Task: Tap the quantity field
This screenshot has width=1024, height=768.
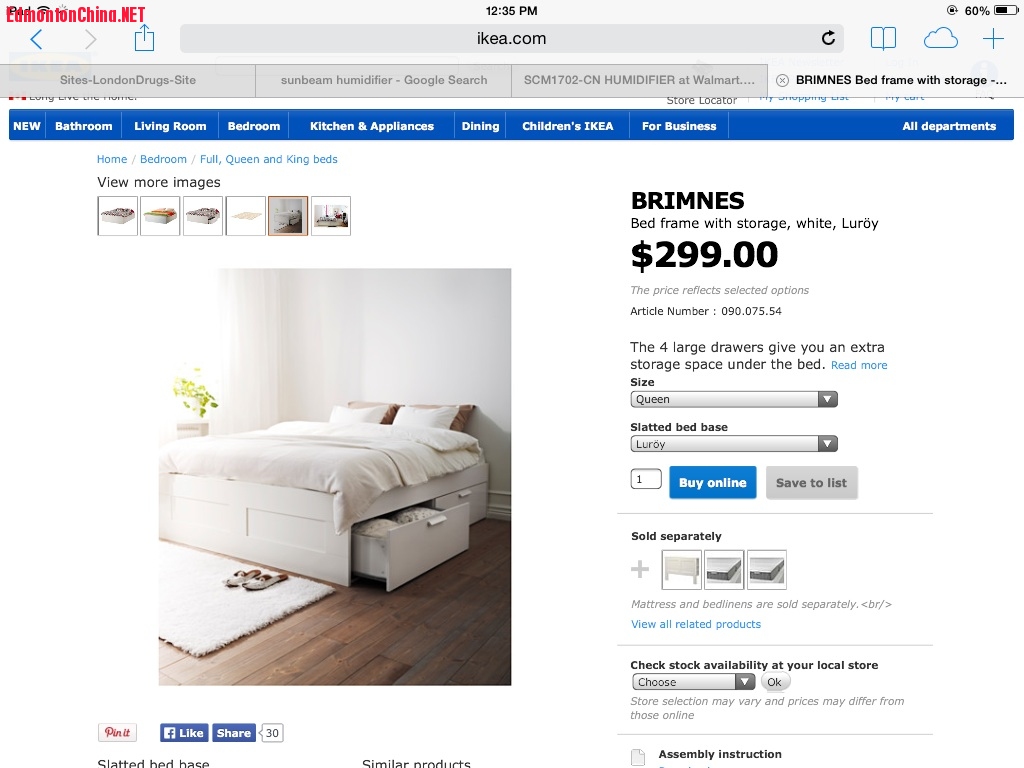Action: [x=646, y=479]
